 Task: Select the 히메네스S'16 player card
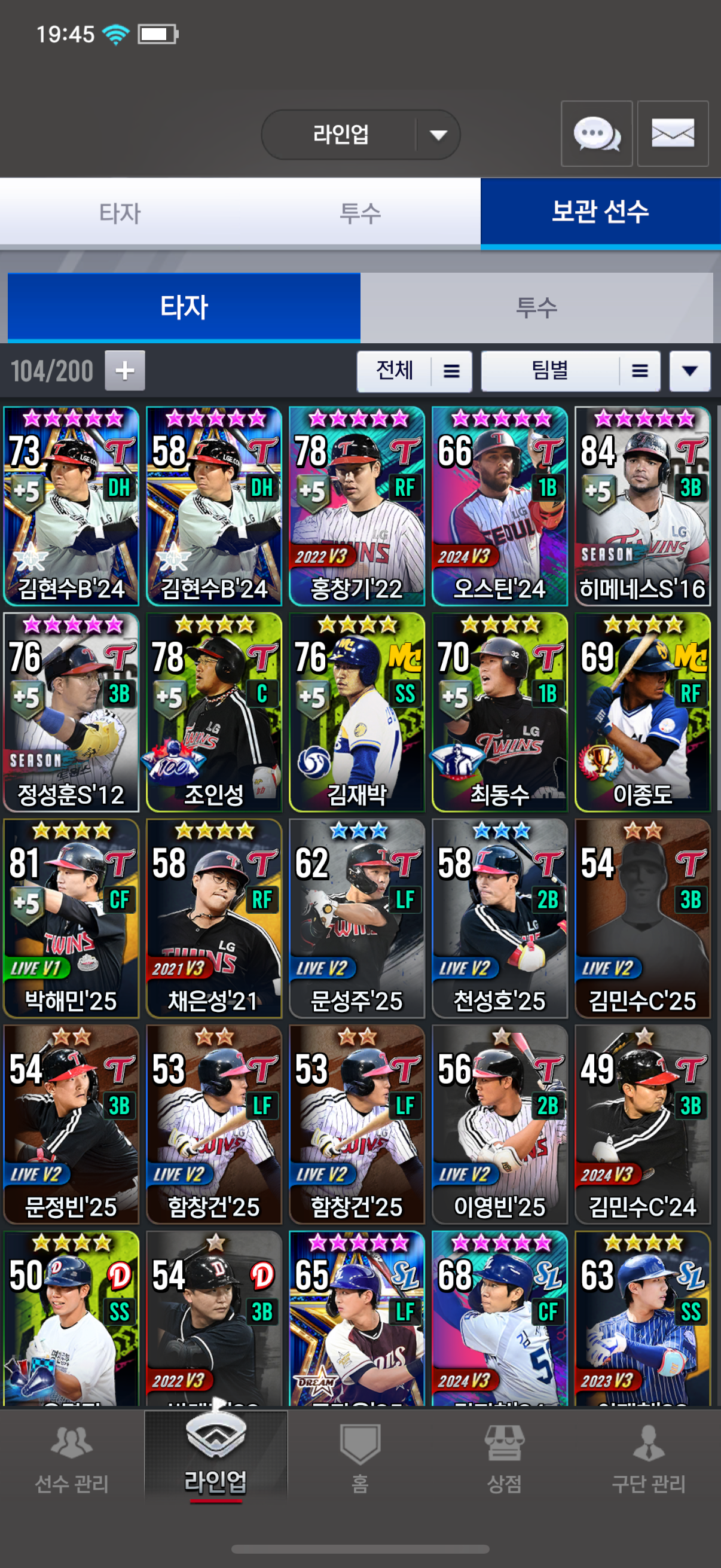click(x=643, y=506)
